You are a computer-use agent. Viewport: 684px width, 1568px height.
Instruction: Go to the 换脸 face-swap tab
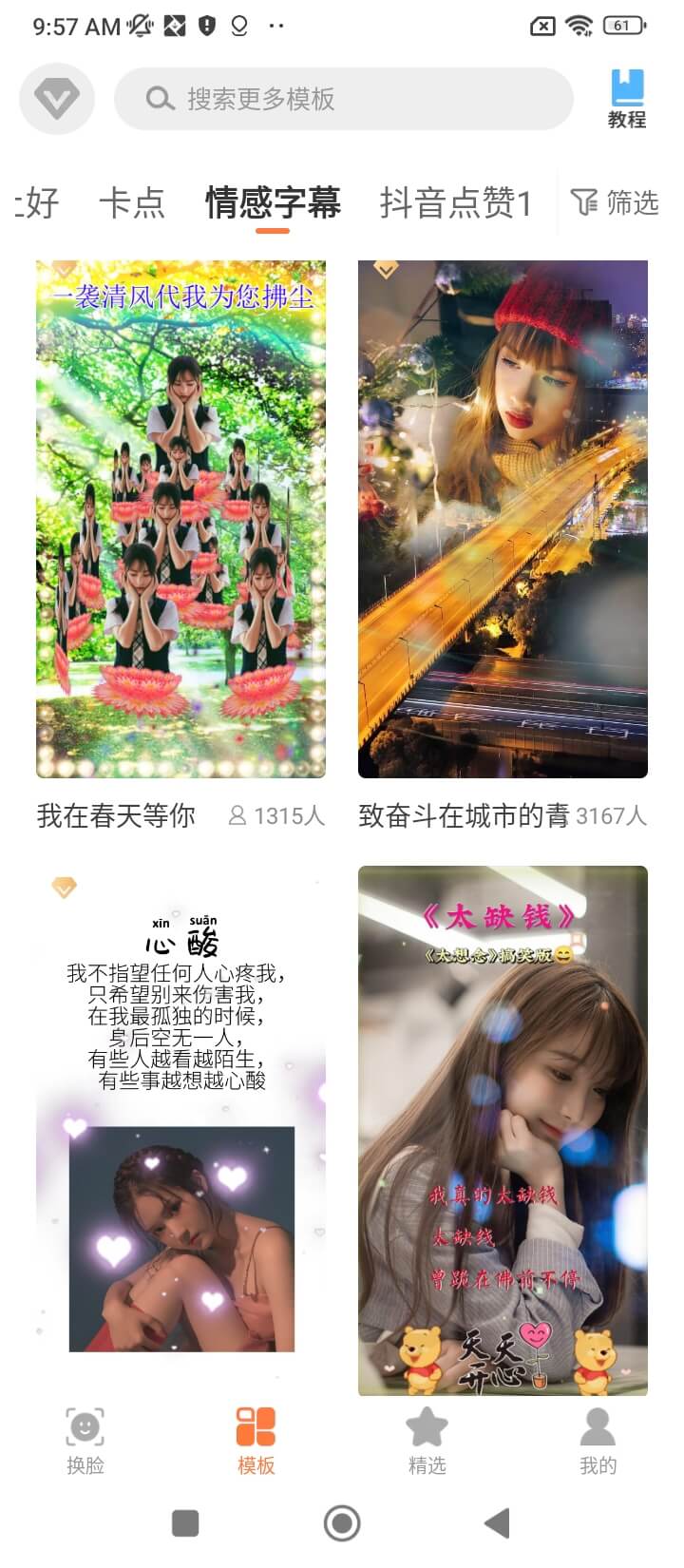(x=85, y=1441)
